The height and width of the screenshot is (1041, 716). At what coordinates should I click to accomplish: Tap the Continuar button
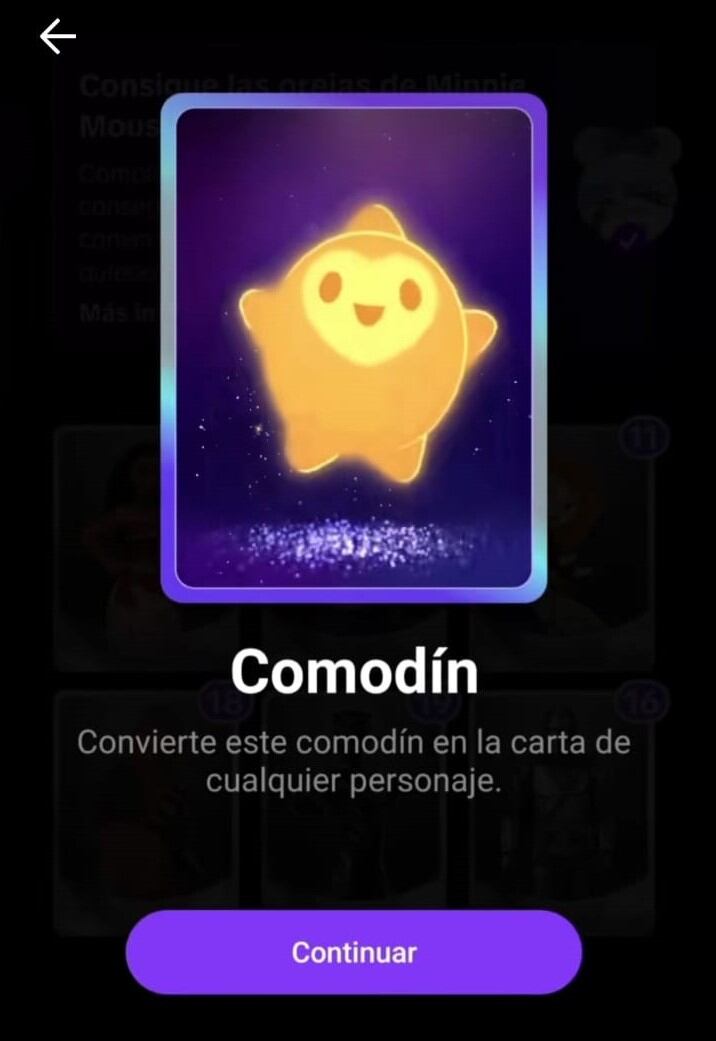[353, 952]
